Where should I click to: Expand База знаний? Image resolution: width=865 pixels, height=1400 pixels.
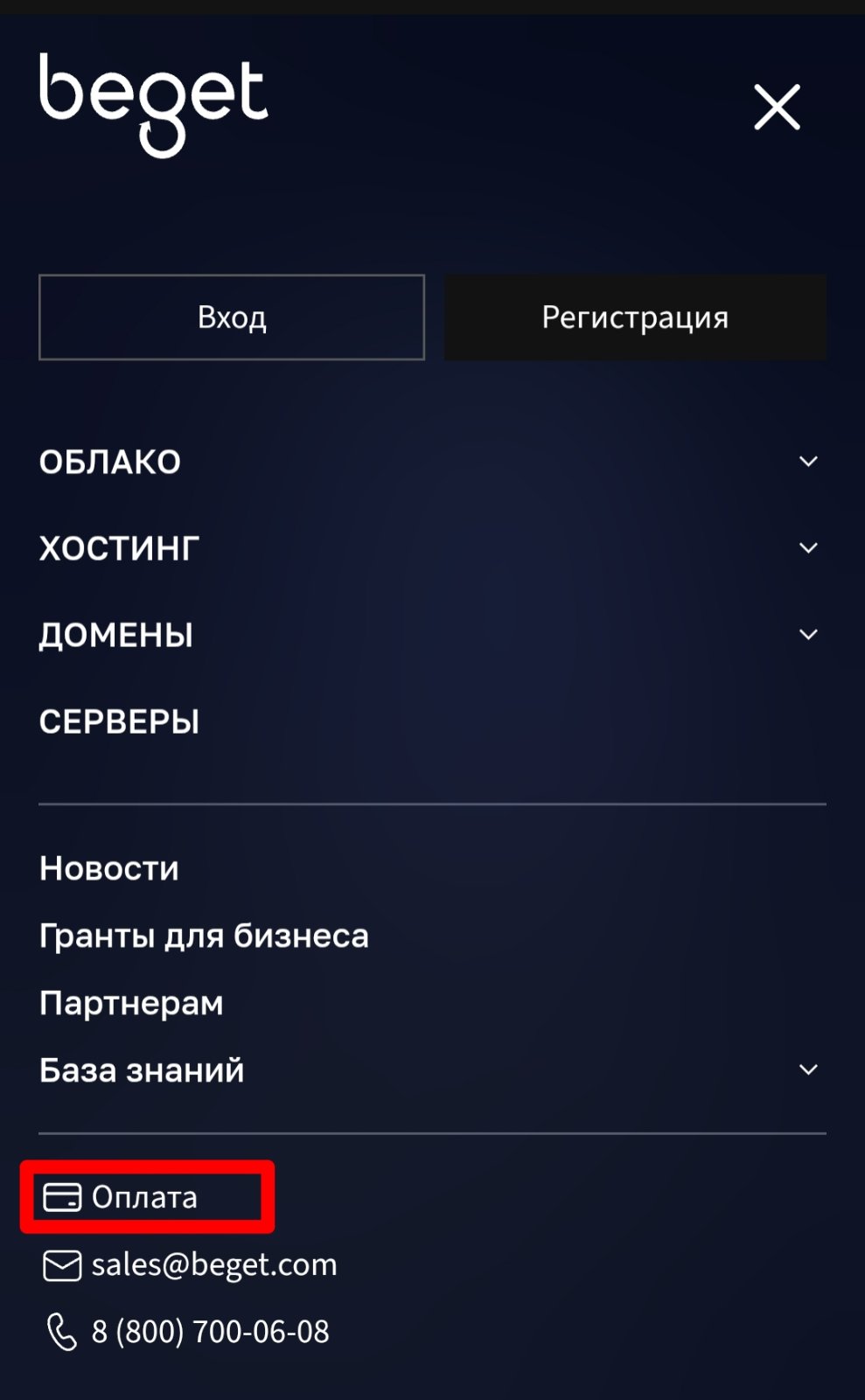(x=432, y=1069)
